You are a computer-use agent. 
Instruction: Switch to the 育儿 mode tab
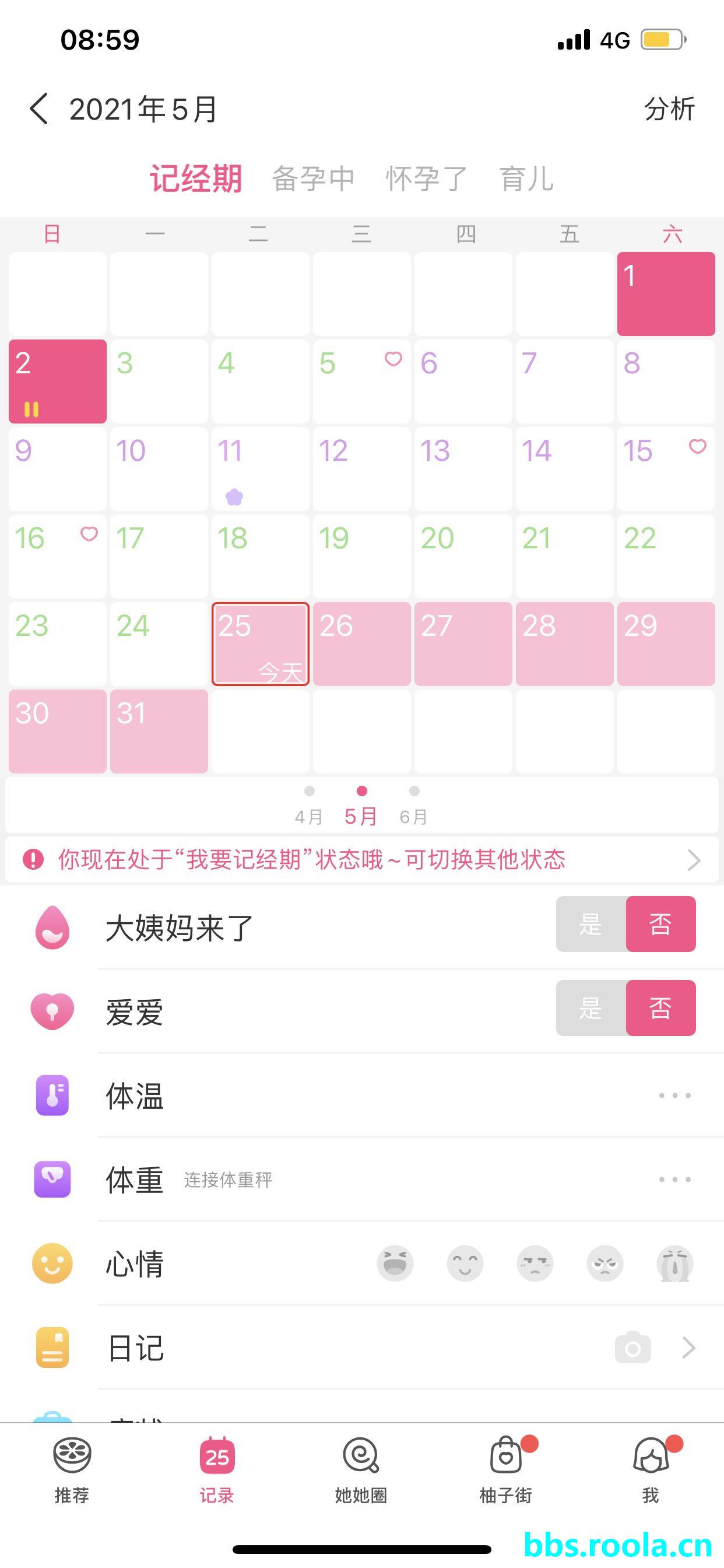tap(526, 179)
